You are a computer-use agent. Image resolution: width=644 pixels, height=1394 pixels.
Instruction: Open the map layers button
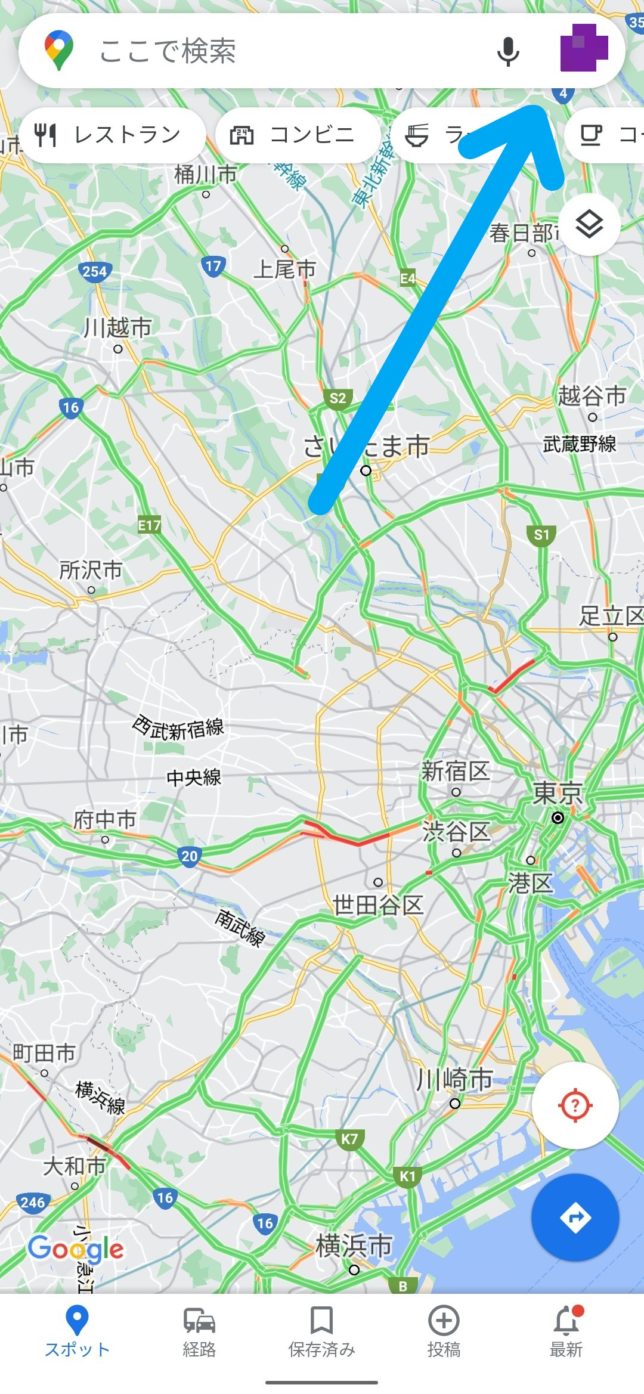[590, 225]
